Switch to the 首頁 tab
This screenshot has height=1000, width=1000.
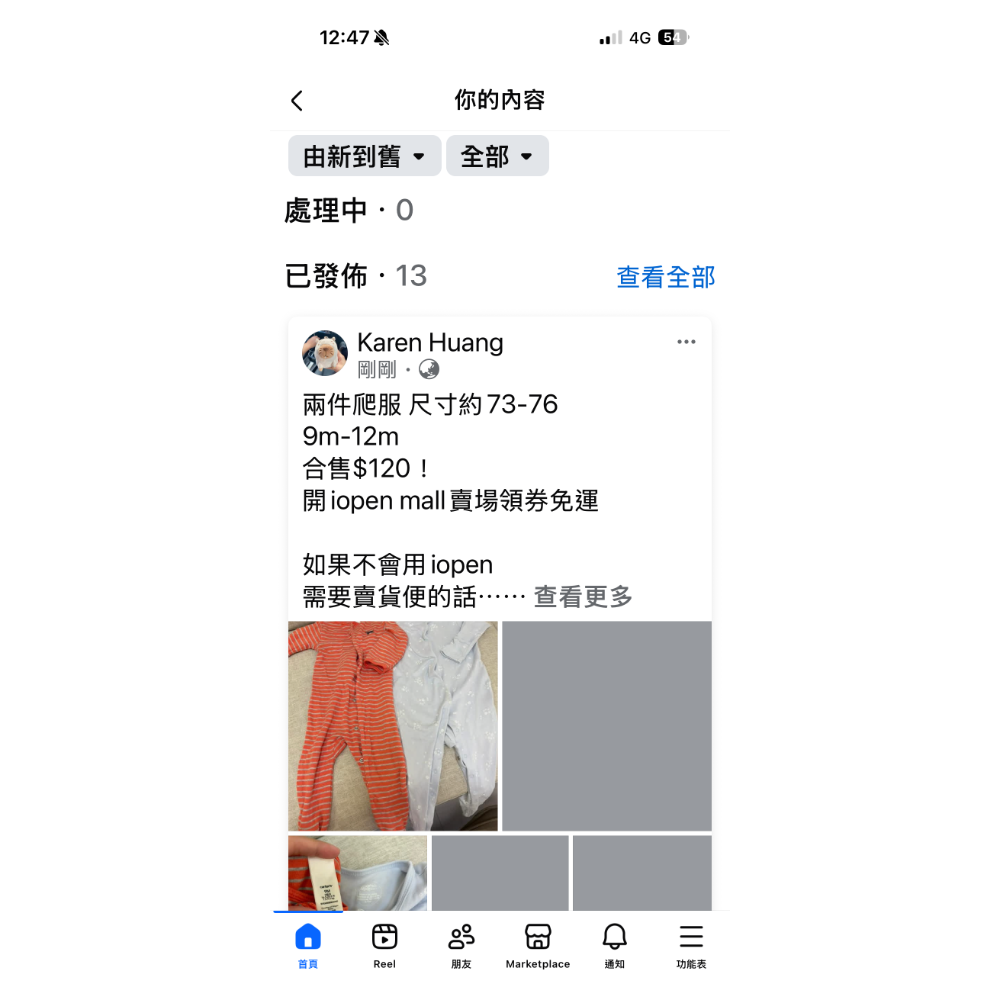(x=308, y=945)
